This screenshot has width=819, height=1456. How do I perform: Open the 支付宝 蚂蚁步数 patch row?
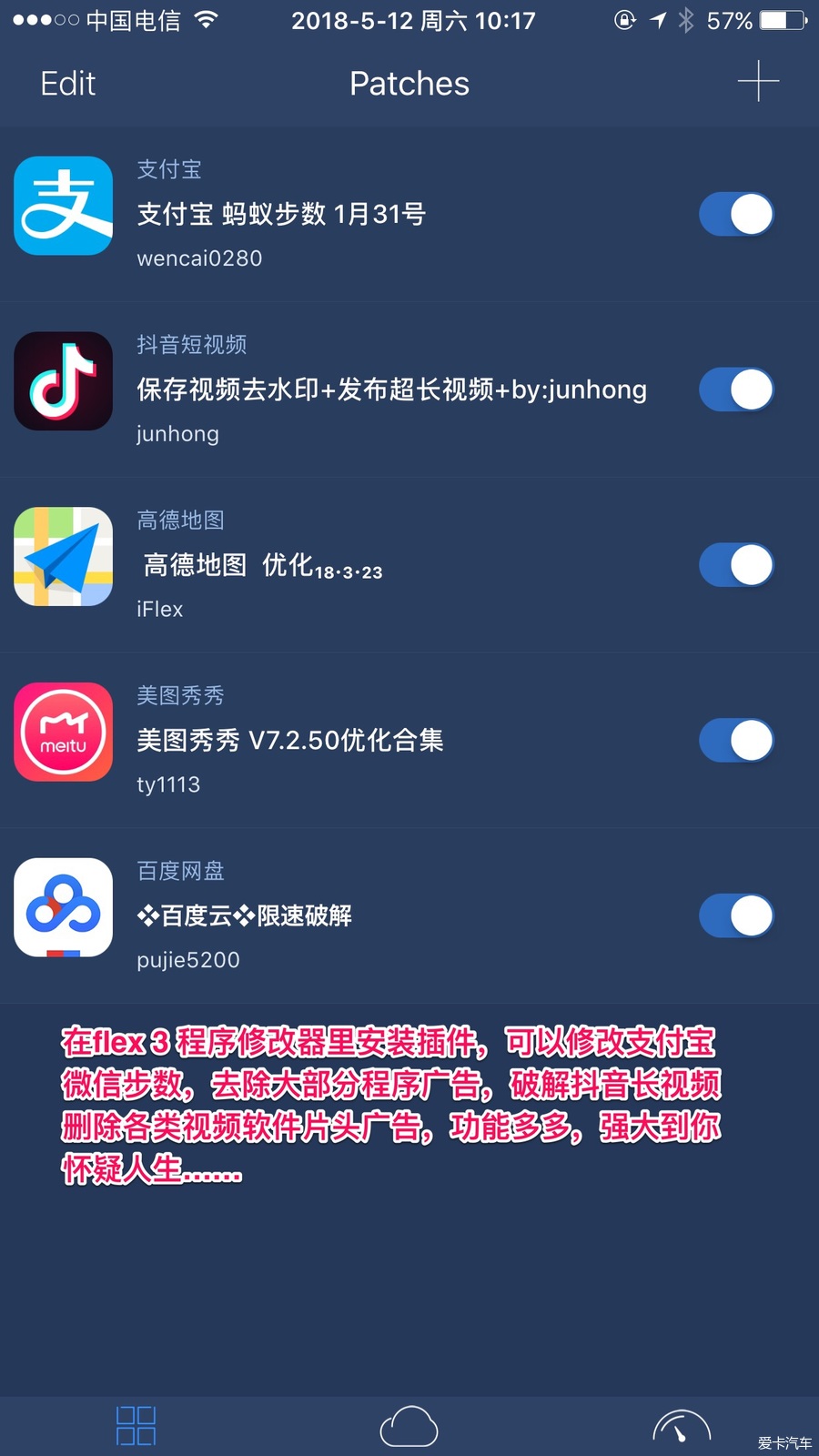point(364,215)
